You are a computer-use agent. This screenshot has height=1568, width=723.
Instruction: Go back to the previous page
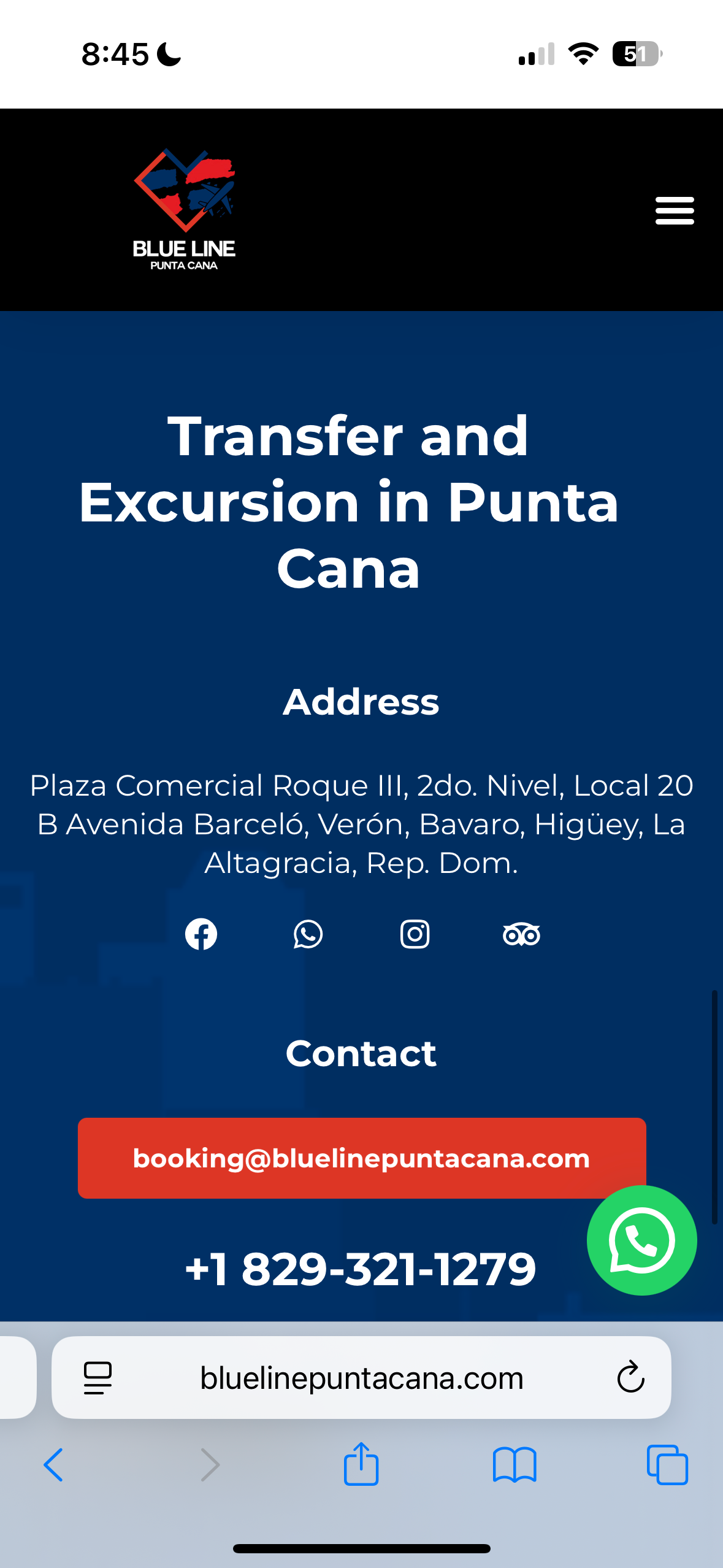pos(53,1465)
